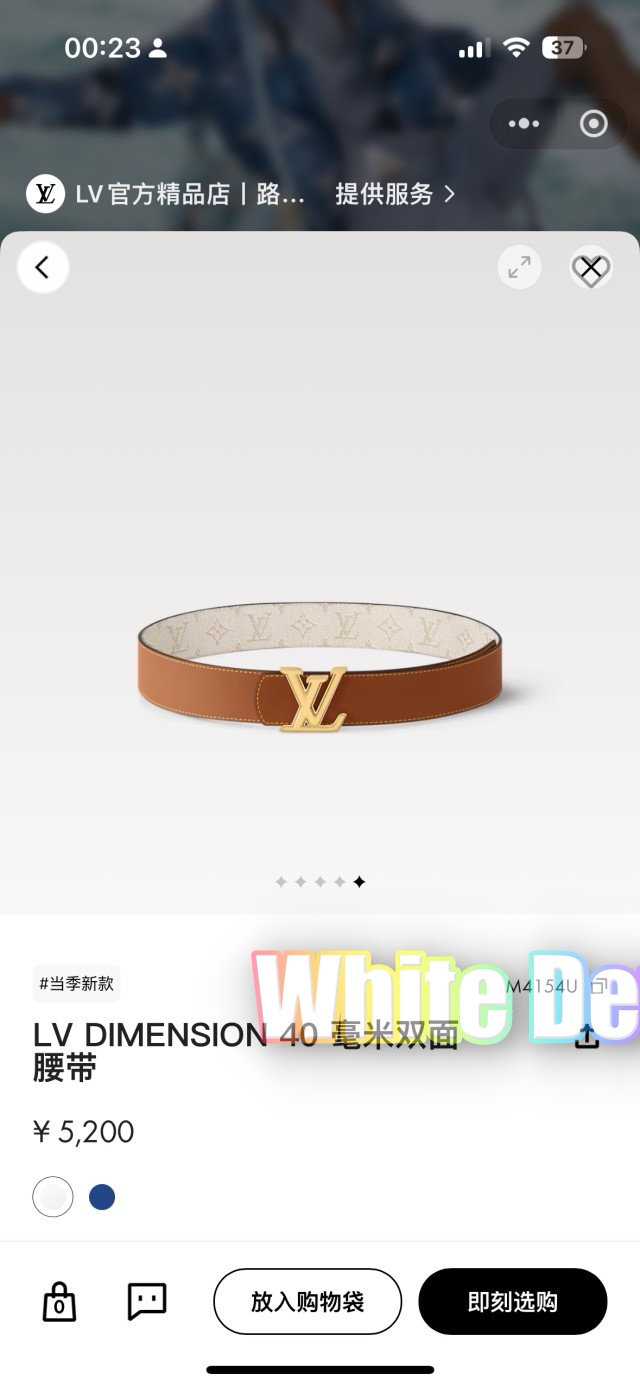Add the belt to wishlist heart
This screenshot has height=1387, width=640.
[591, 268]
